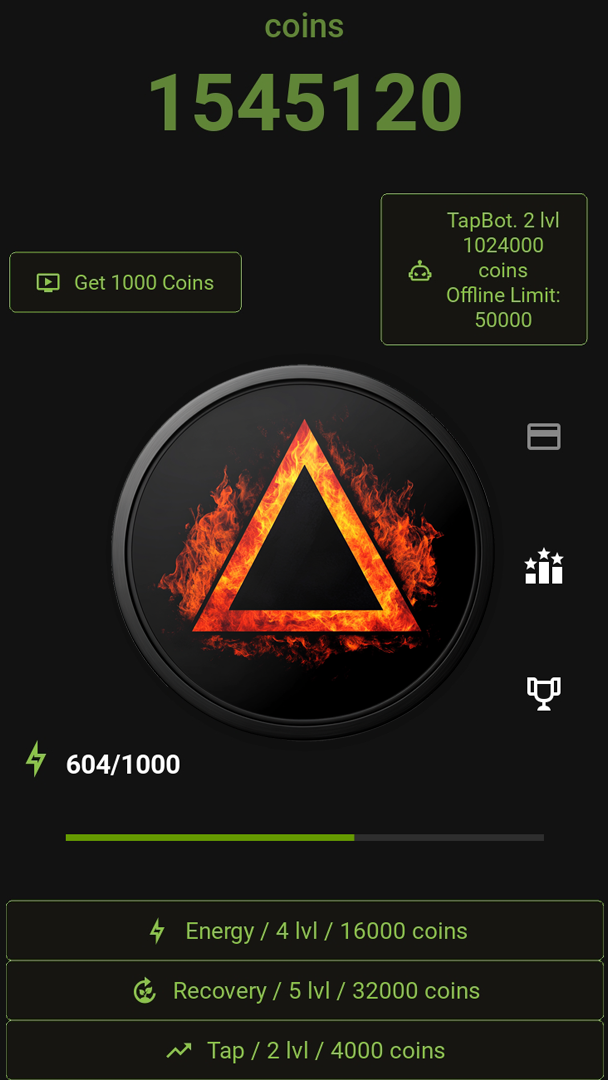Tap the flaming triangle coin

point(304,552)
